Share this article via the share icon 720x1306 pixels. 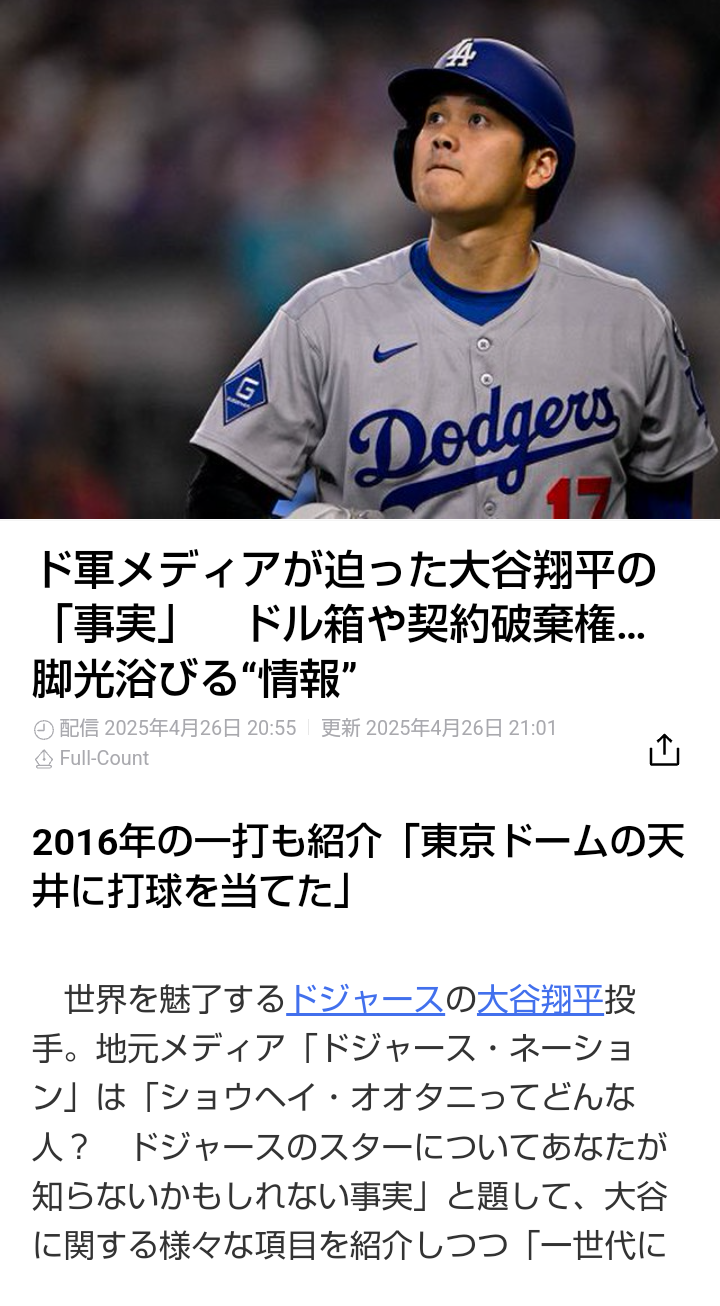pyautogui.click(x=664, y=750)
